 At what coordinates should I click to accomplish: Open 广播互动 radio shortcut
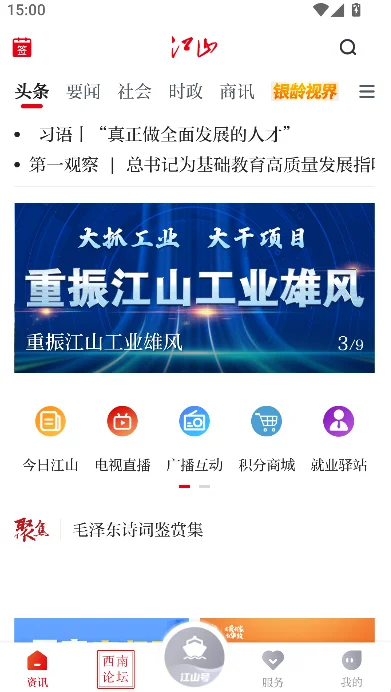coord(195,439)
